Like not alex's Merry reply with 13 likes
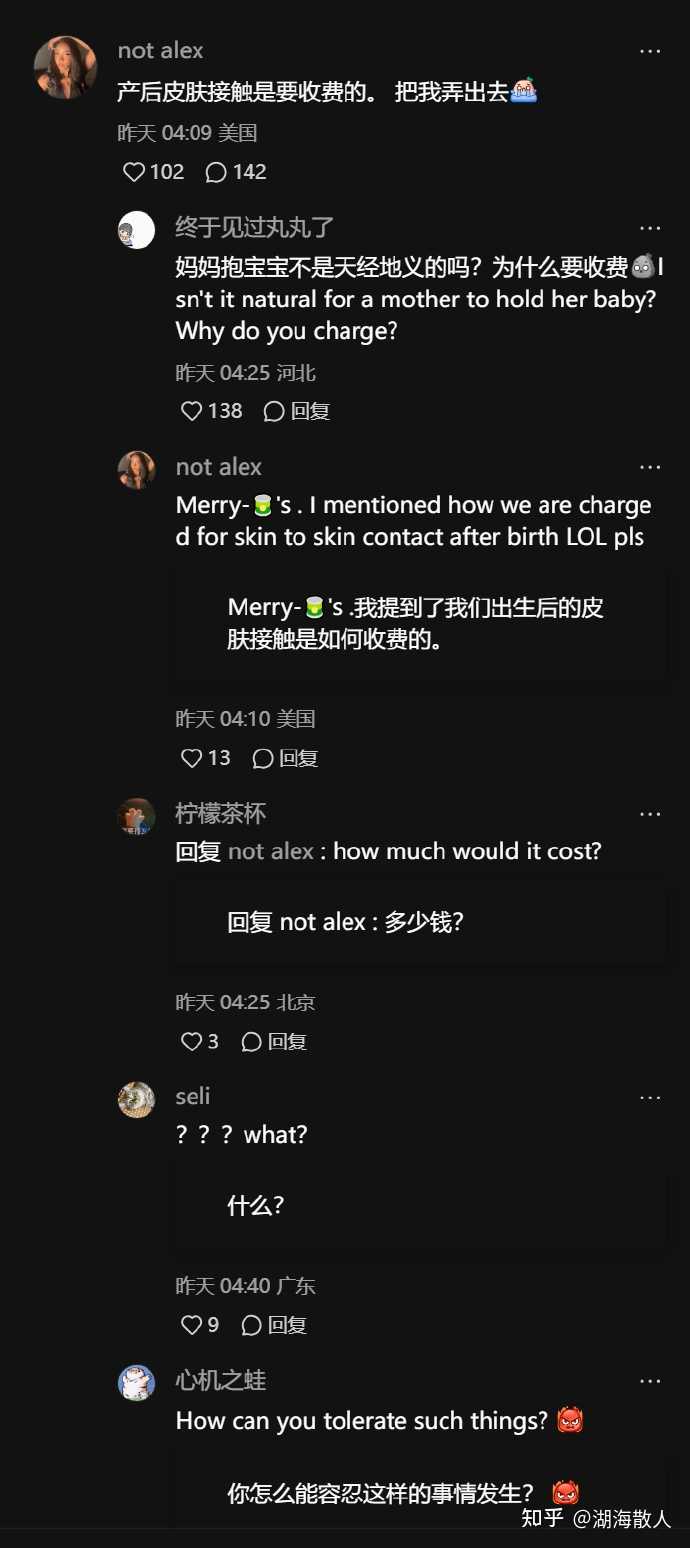690x1548 pixels. (x=192, y=758)
